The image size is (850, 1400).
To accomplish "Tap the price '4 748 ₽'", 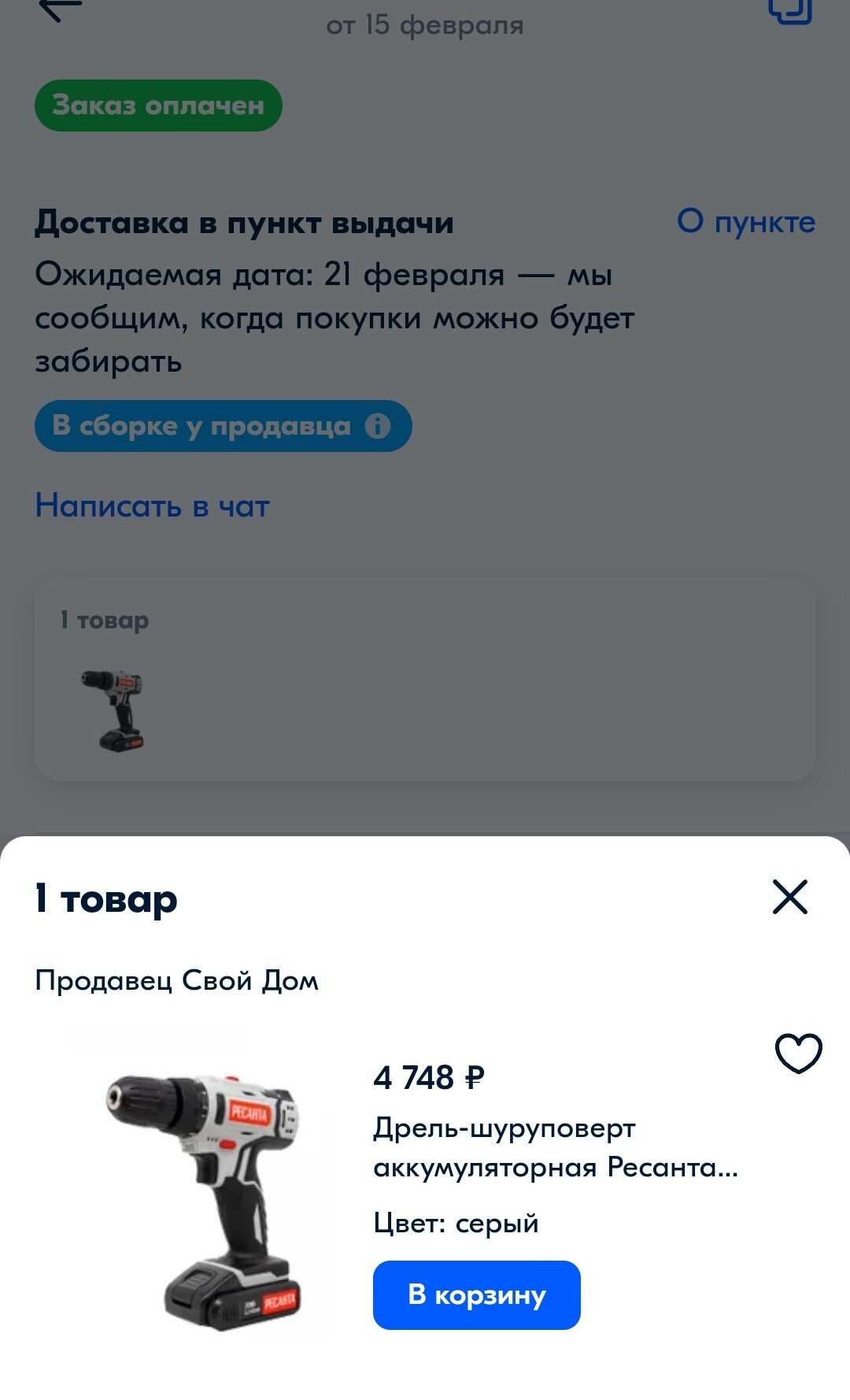I will (430, 1080).
